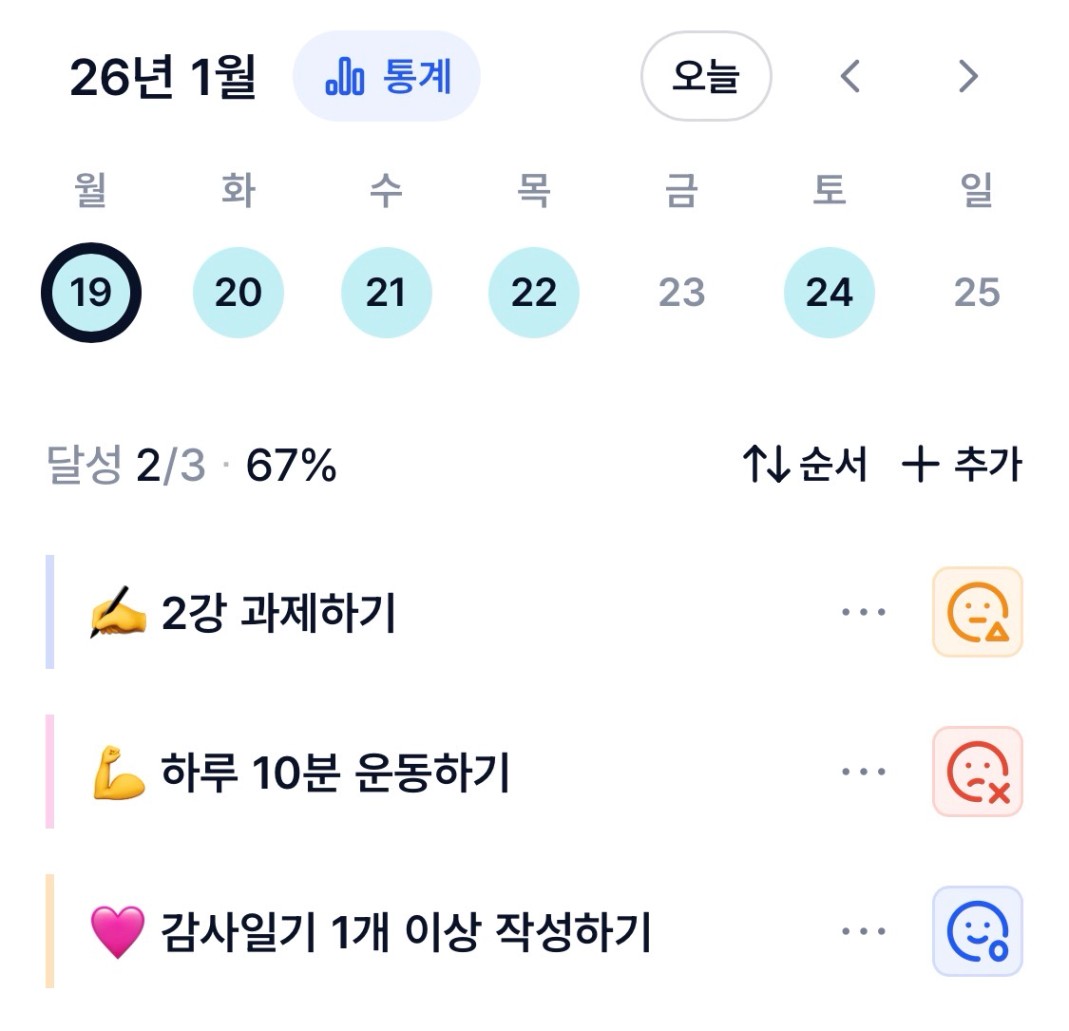Go to the next week arrow
Screen dimensions: 1069x1031
click(968, 77)
